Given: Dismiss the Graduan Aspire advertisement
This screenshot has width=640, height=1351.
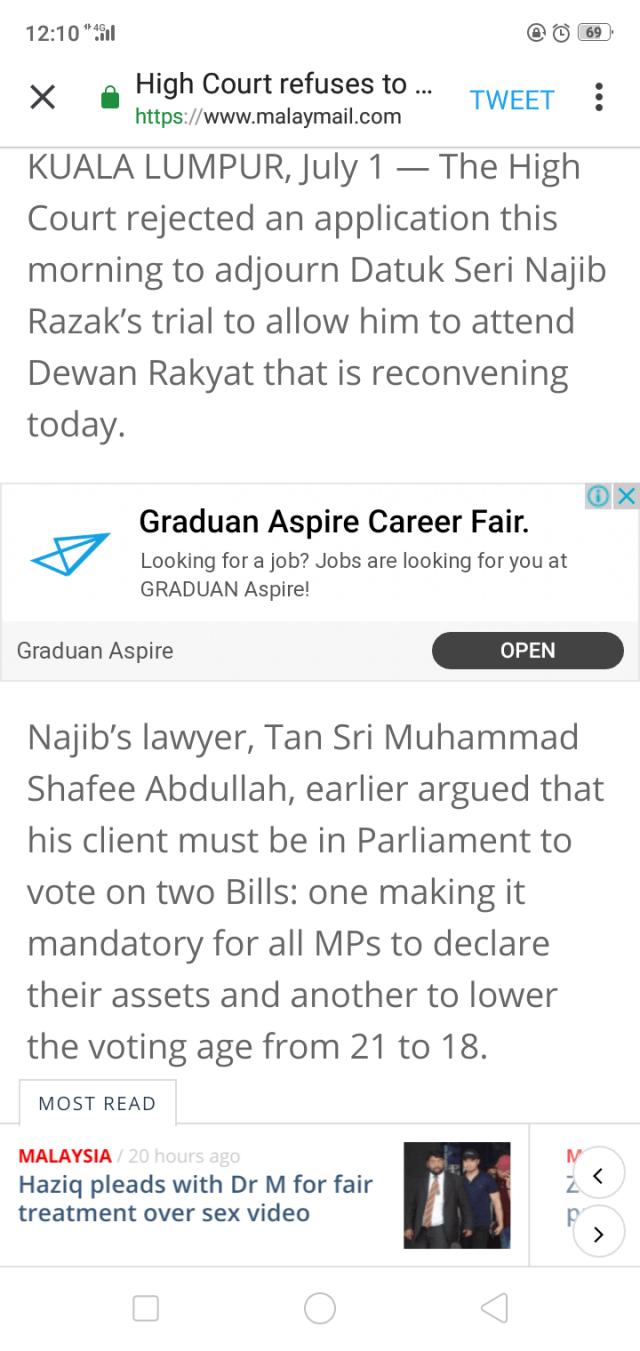Looking at the screenshot, I should pyautogui.click(x=626, y=496).
